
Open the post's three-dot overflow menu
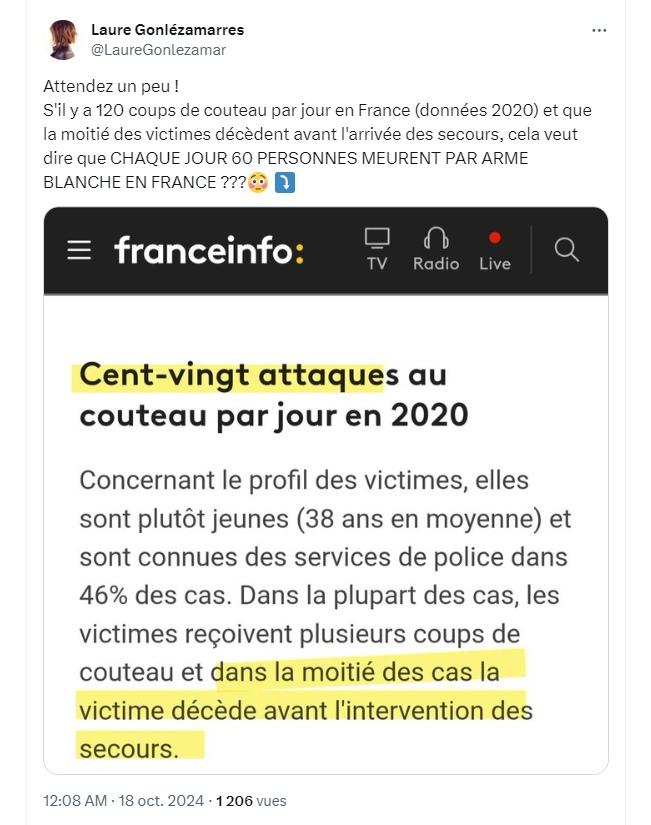click(x=599, y=31)
